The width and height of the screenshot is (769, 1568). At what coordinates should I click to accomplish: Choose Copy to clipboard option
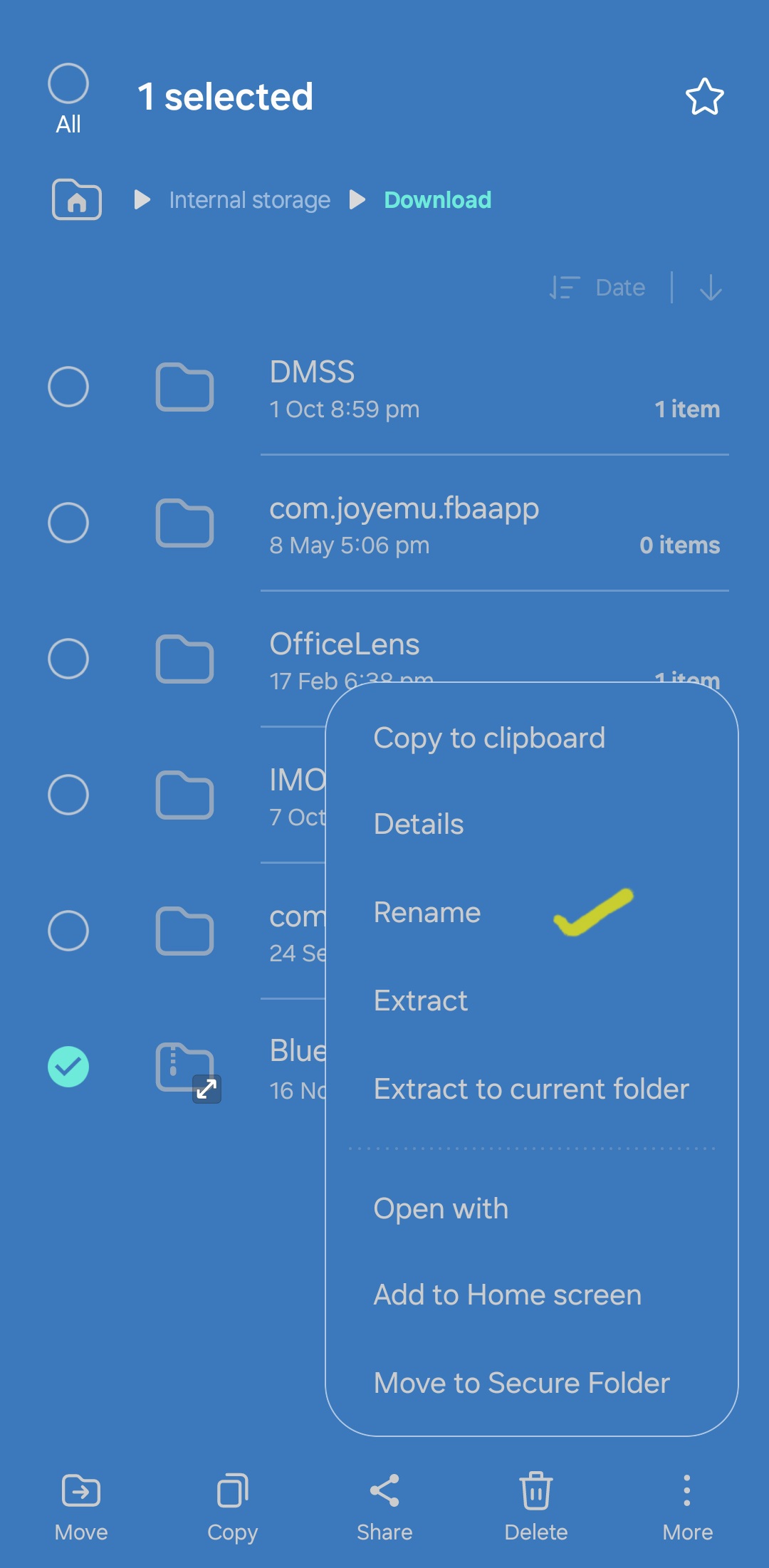(489, 738)
